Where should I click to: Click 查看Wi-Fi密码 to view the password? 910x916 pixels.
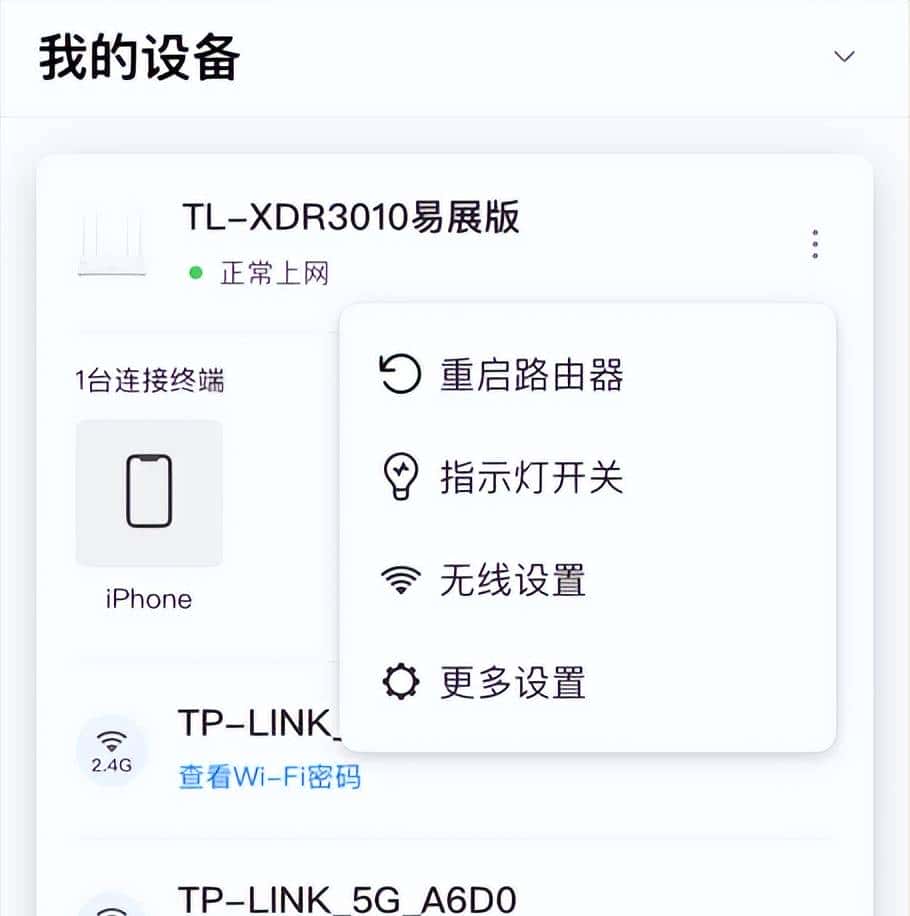click(270, 777)
